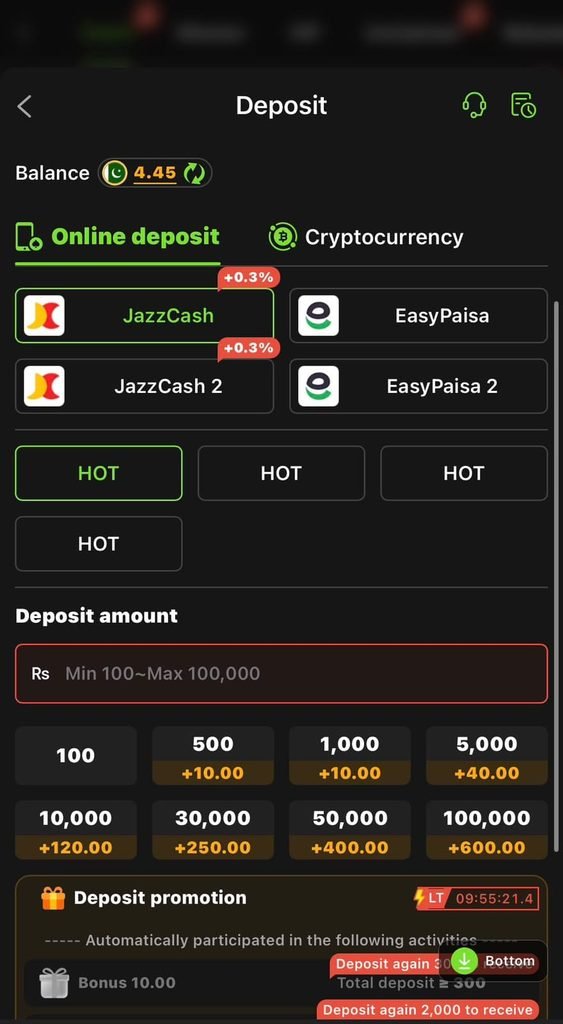Pick the 50,000 deposit amount
Screen dimensions: 563x1024
click(350, 830)
